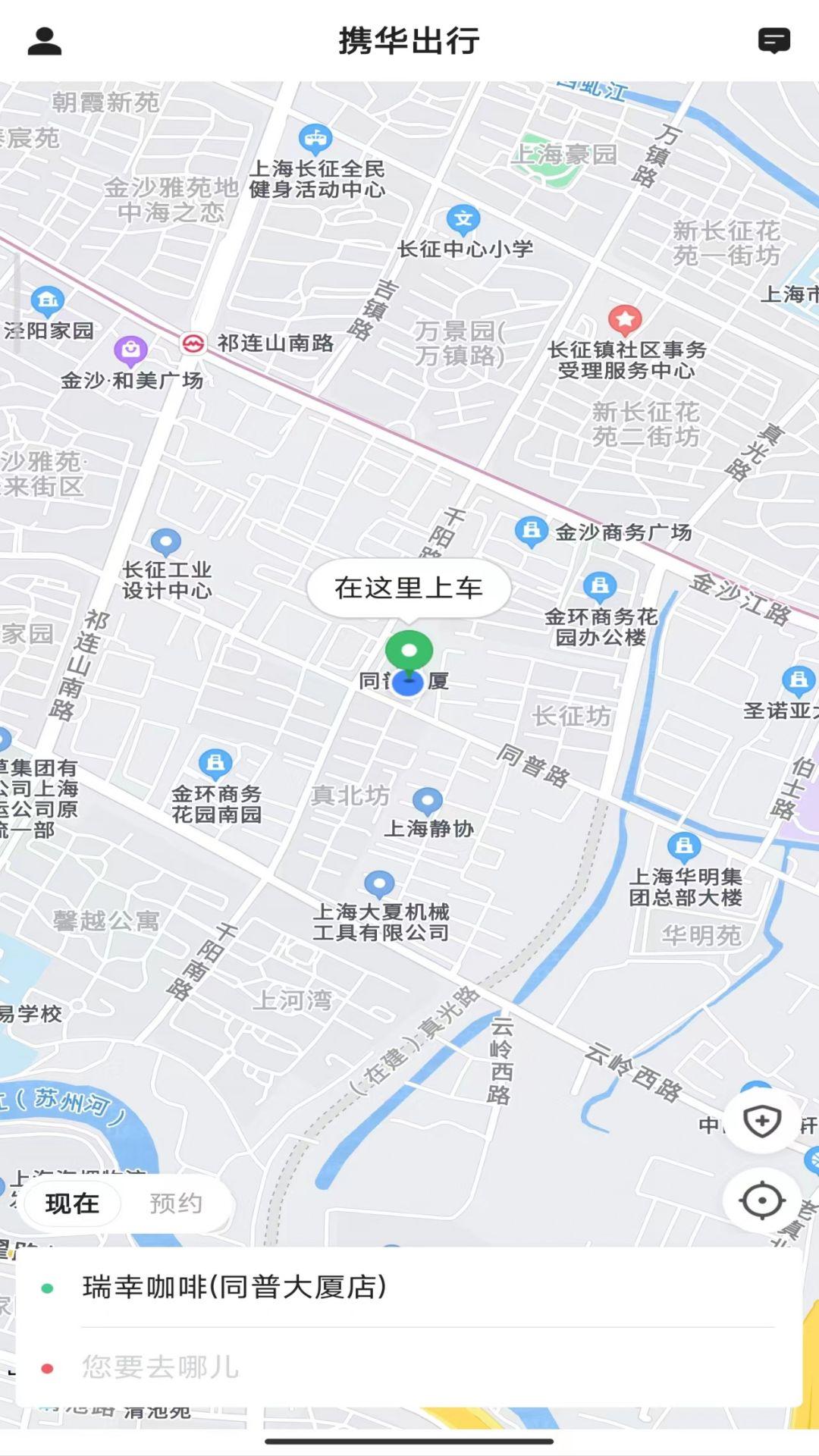Tap the 长征镇社区事务受理服务中心 red star icon
Screen dimensions: 819x1456
click(625, 319)
